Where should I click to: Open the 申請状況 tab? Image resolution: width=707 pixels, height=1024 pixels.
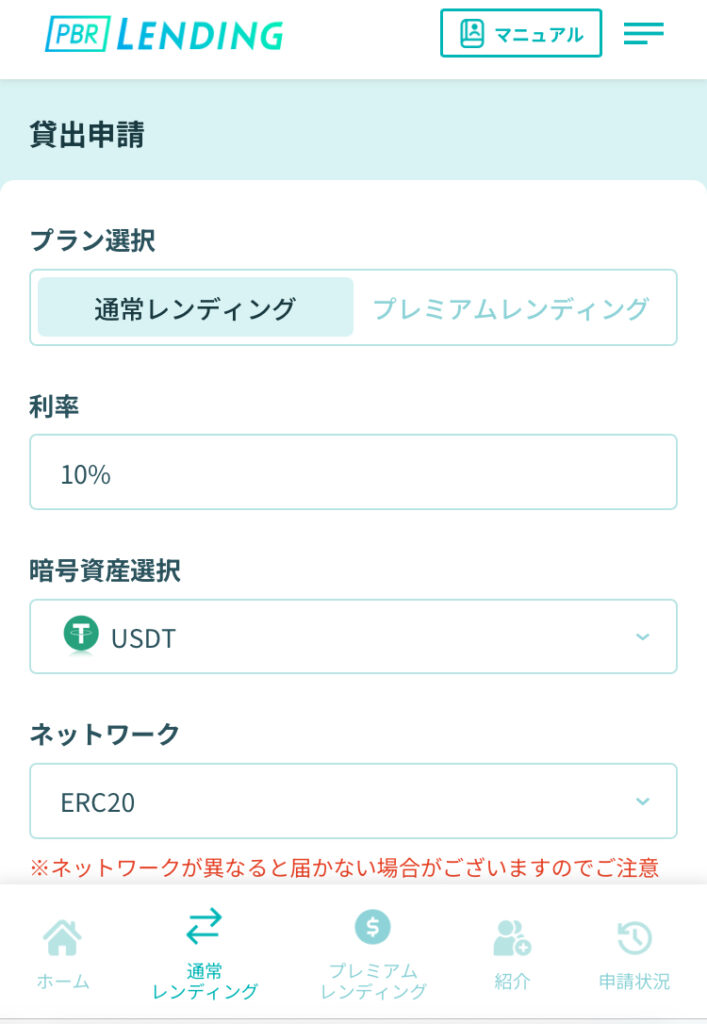click(634, 953)
